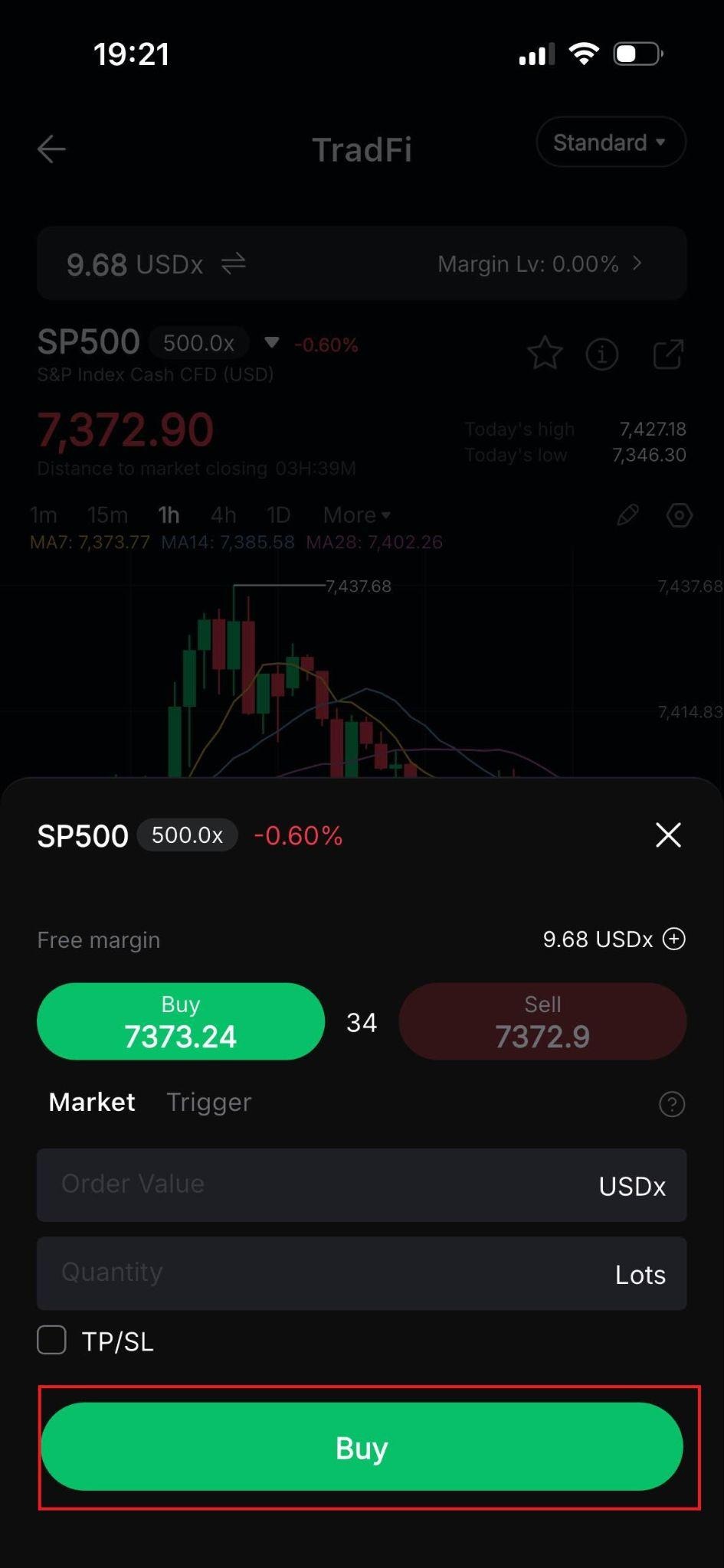Focus the Order Value USDx field

coord(362,1184)
